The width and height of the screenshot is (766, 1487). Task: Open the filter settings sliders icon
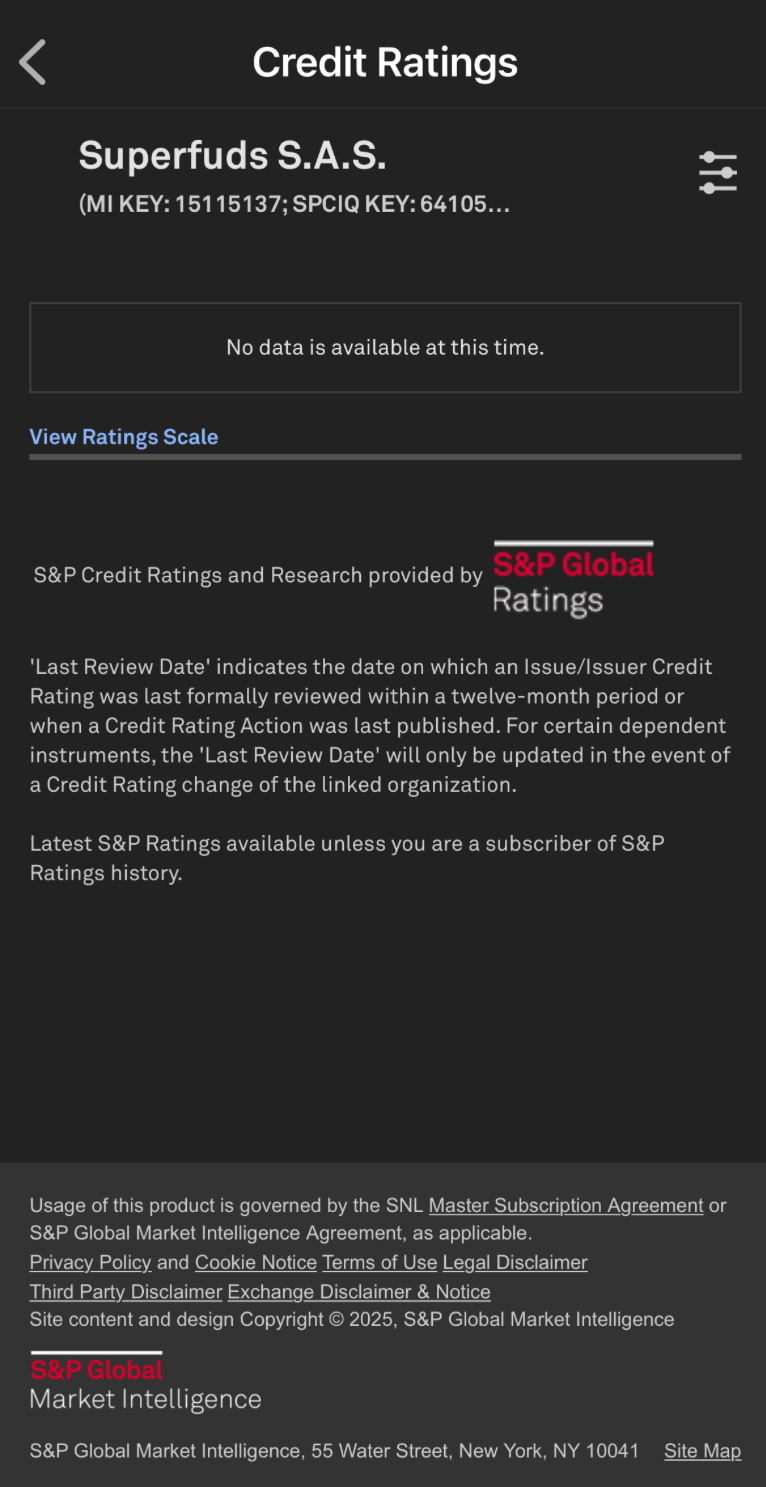pyautogui.click(x=718, y=173)
